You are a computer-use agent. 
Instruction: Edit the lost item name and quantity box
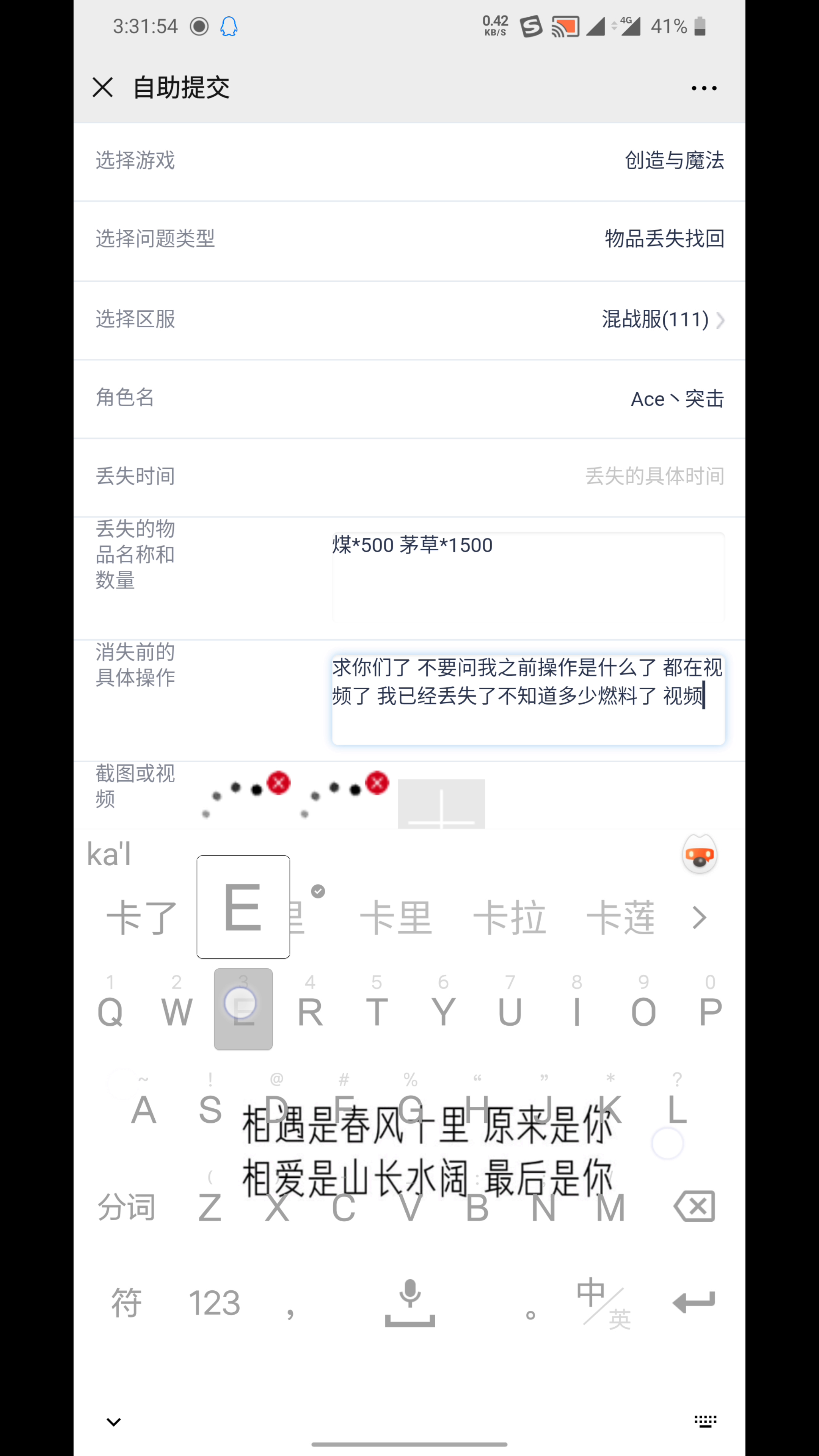pyautogui.click(x=528, y=576)
